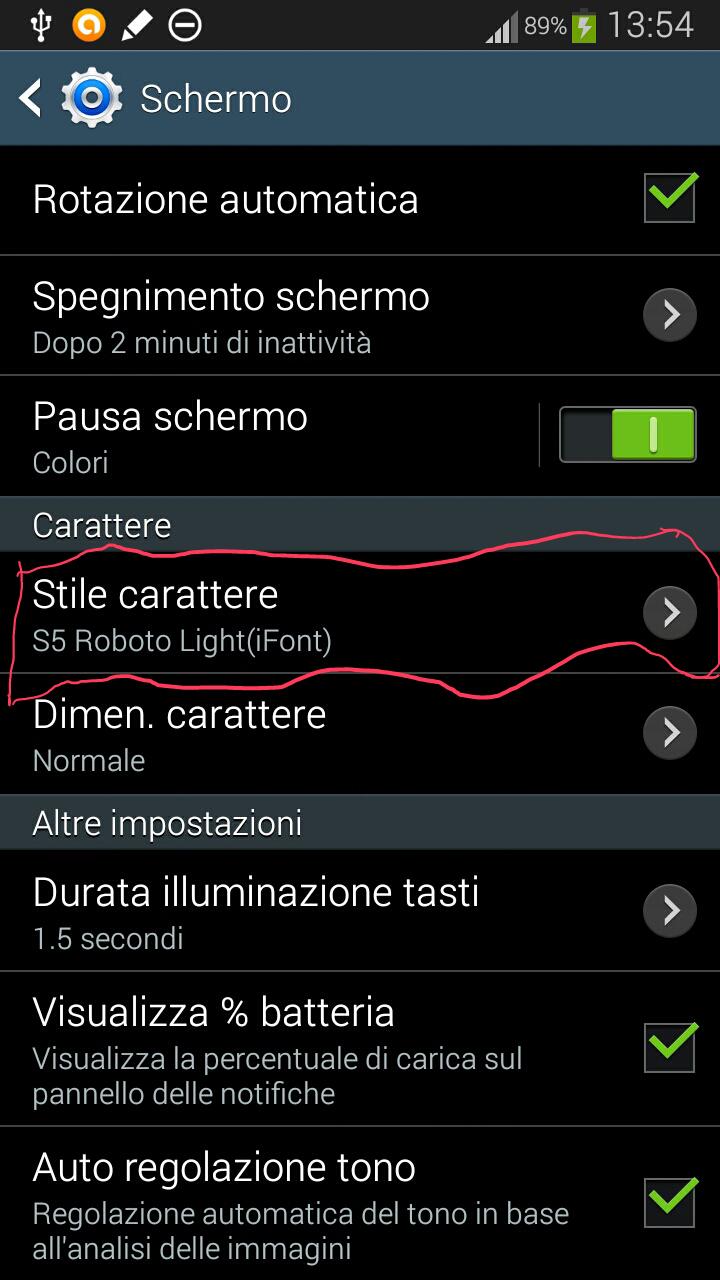Go back from Schermo settings
Viewport: 720px width, 1280px height.
tap(32, 98)
